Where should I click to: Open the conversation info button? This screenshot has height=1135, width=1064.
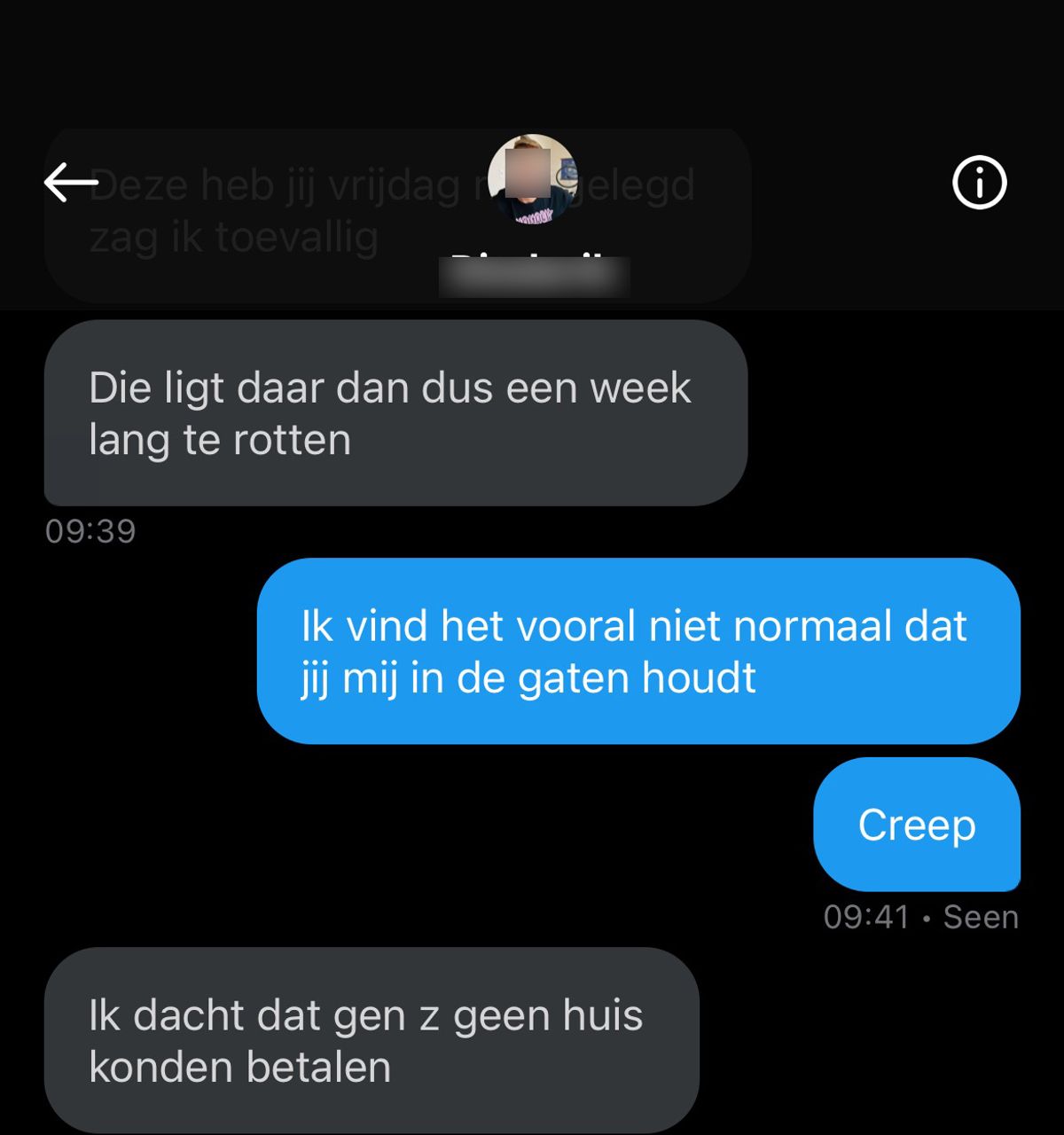coord(979,183)
